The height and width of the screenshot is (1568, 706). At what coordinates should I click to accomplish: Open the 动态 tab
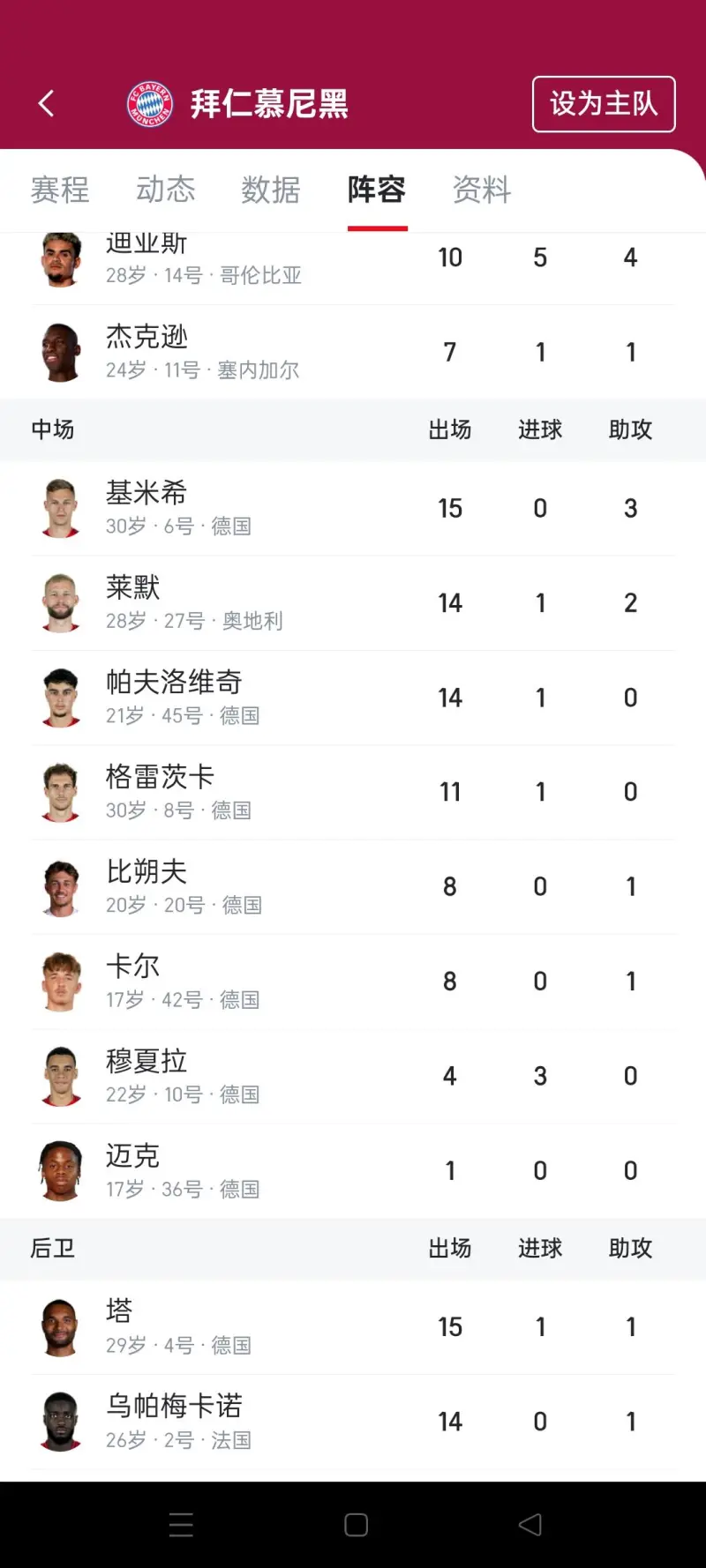pyautogui.click(x=166, y=190)
